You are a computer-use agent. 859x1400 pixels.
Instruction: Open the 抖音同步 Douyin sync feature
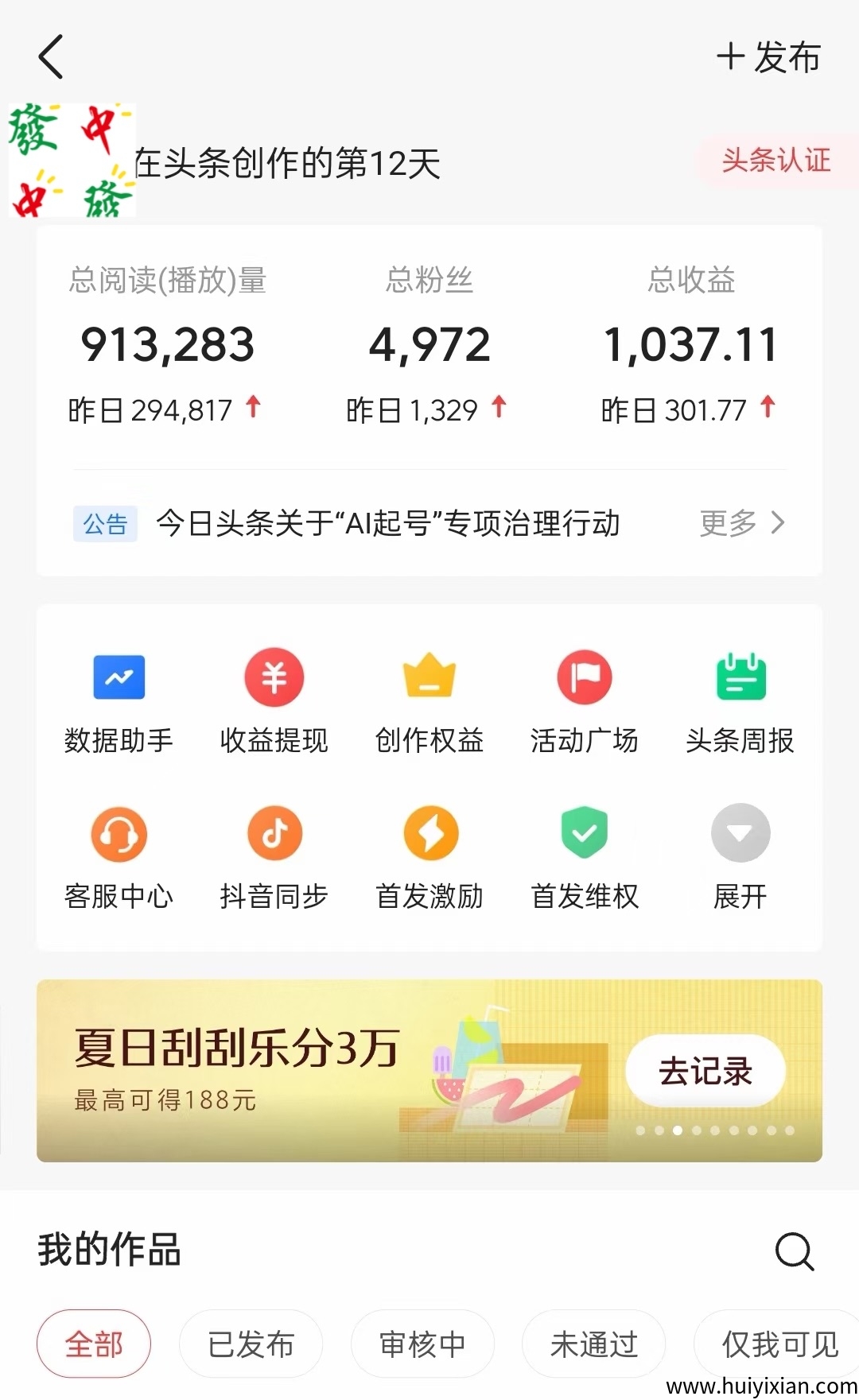coord(274,859)
